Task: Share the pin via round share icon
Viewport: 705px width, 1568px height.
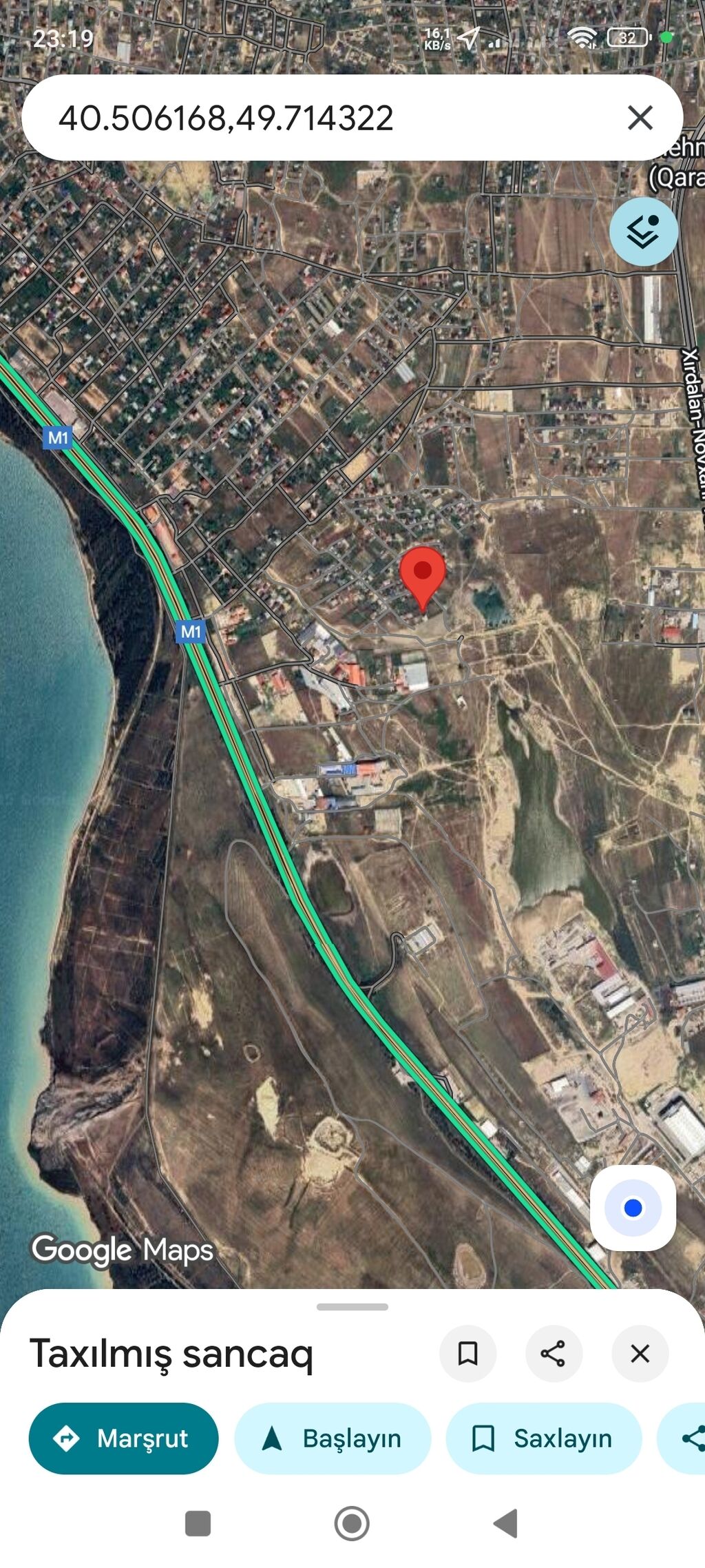Action: 554,1354
